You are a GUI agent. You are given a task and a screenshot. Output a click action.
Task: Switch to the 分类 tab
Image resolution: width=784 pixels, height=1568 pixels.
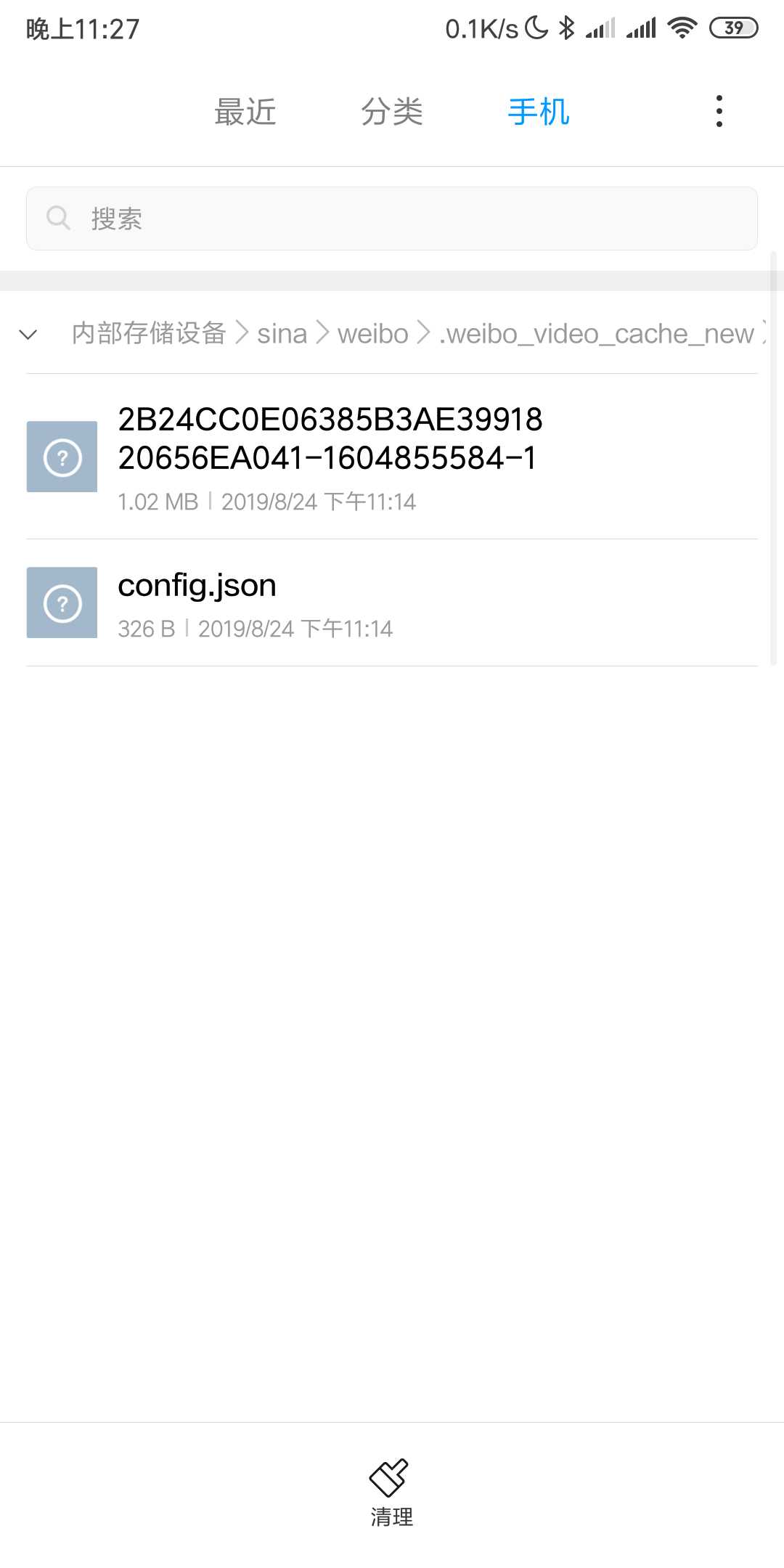392,112
